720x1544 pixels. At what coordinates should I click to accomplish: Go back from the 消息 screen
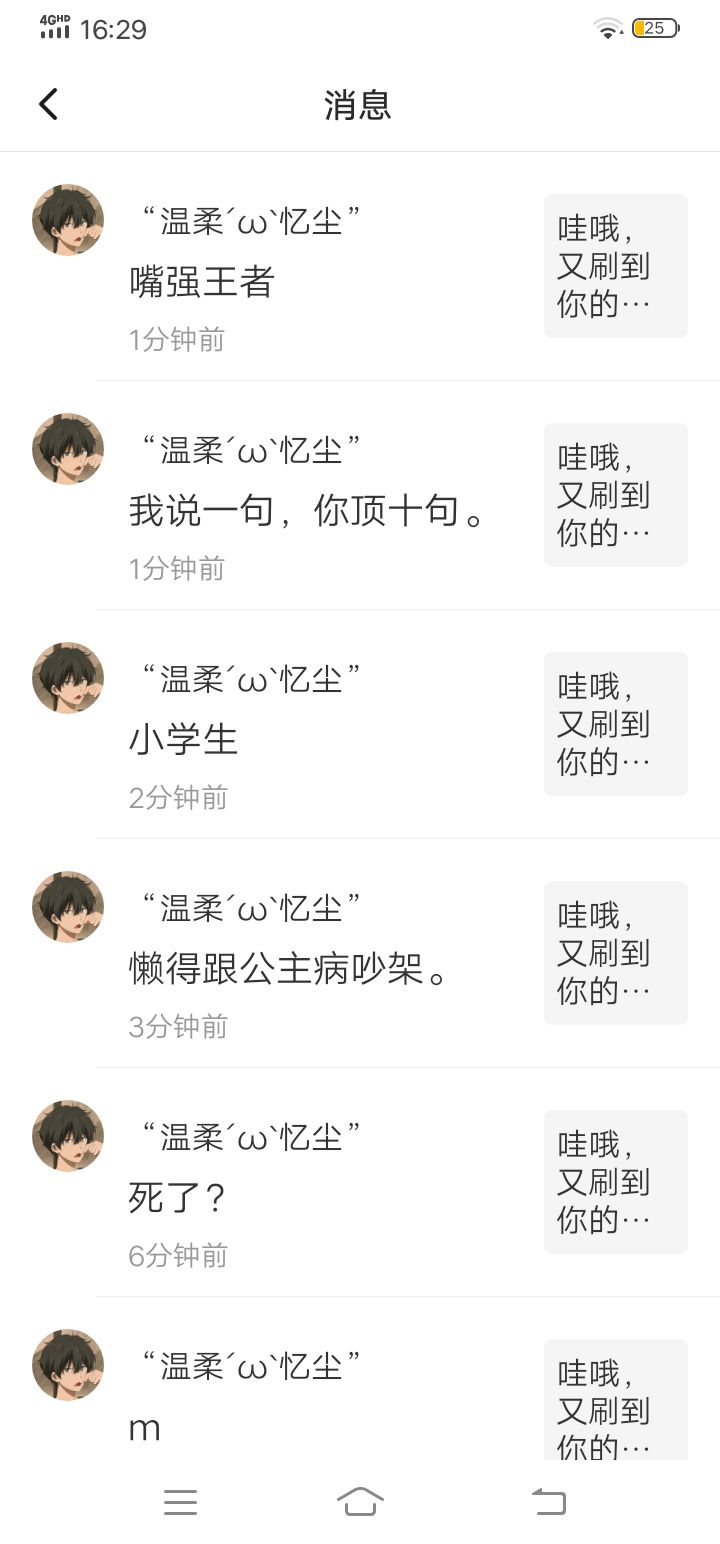point(48,104)
